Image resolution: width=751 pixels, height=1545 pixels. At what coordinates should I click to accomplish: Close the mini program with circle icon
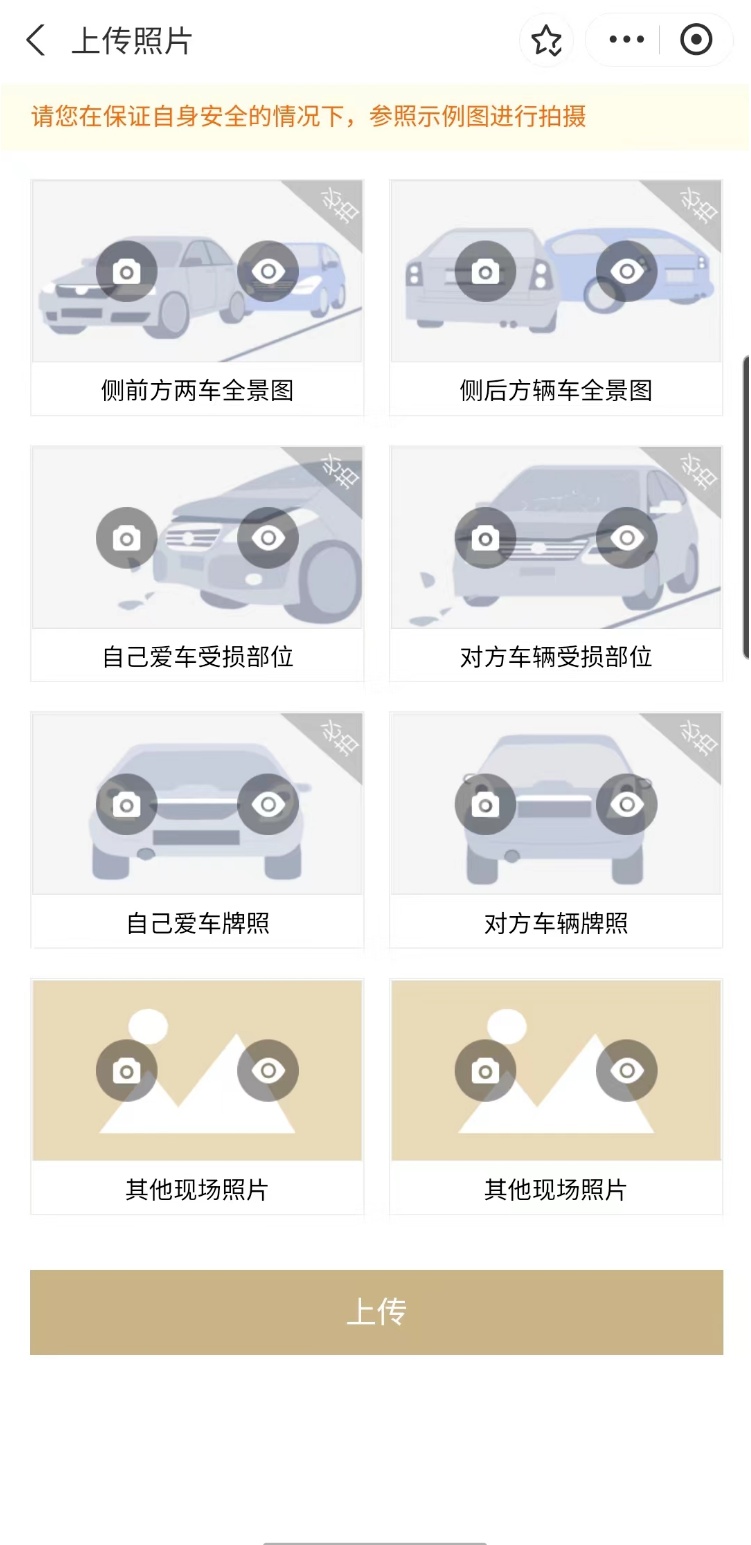point(696,40)
